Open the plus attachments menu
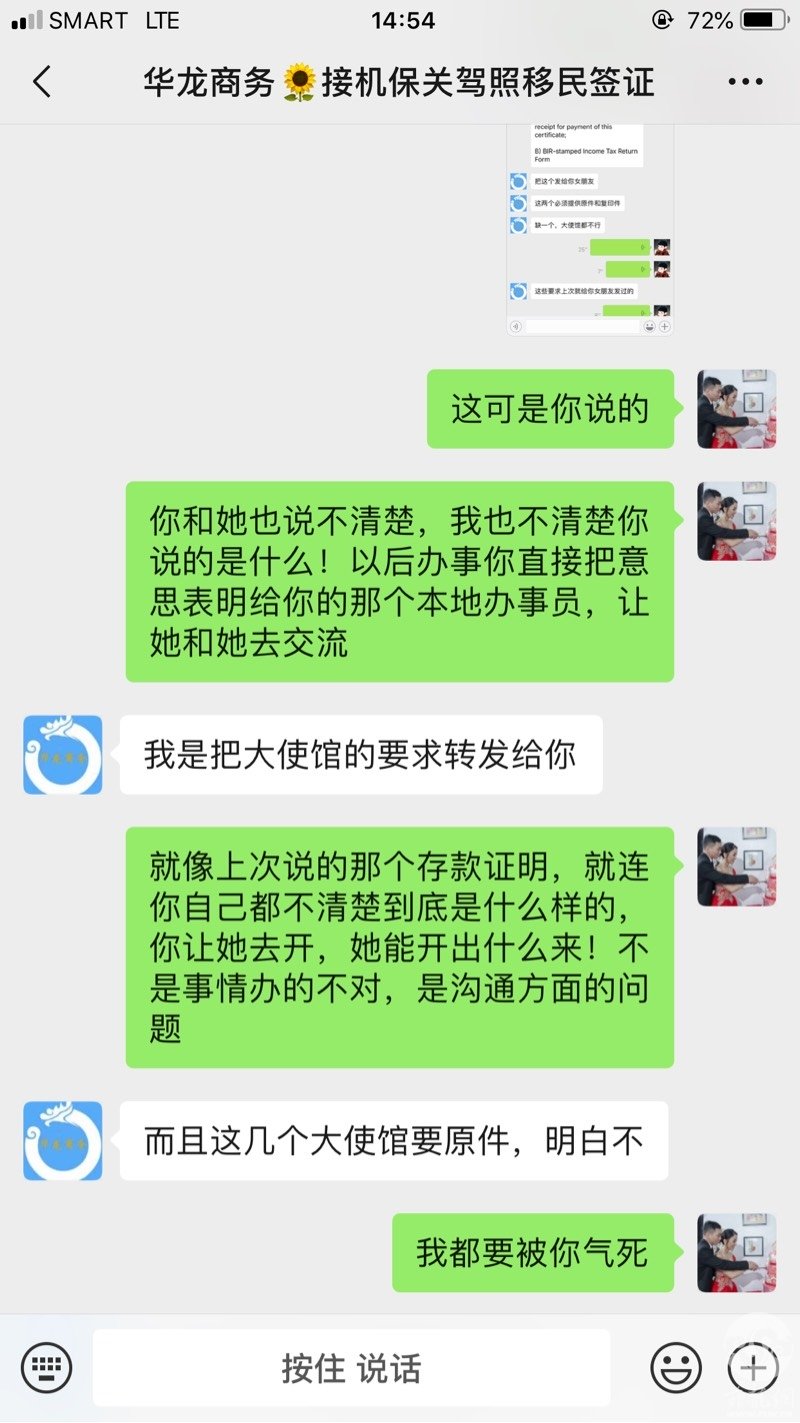Viewport: 800px width, 1423px height. click(x=752, y=1368)
